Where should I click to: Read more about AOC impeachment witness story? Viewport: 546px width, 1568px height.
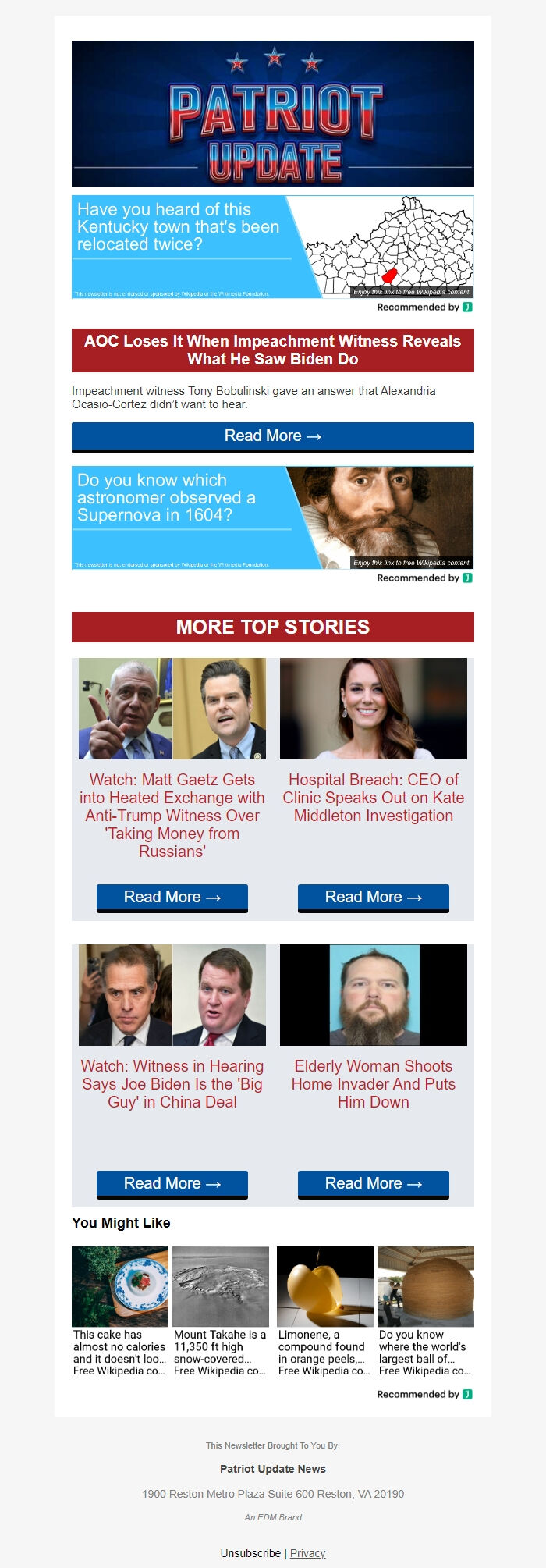point(272,436)
